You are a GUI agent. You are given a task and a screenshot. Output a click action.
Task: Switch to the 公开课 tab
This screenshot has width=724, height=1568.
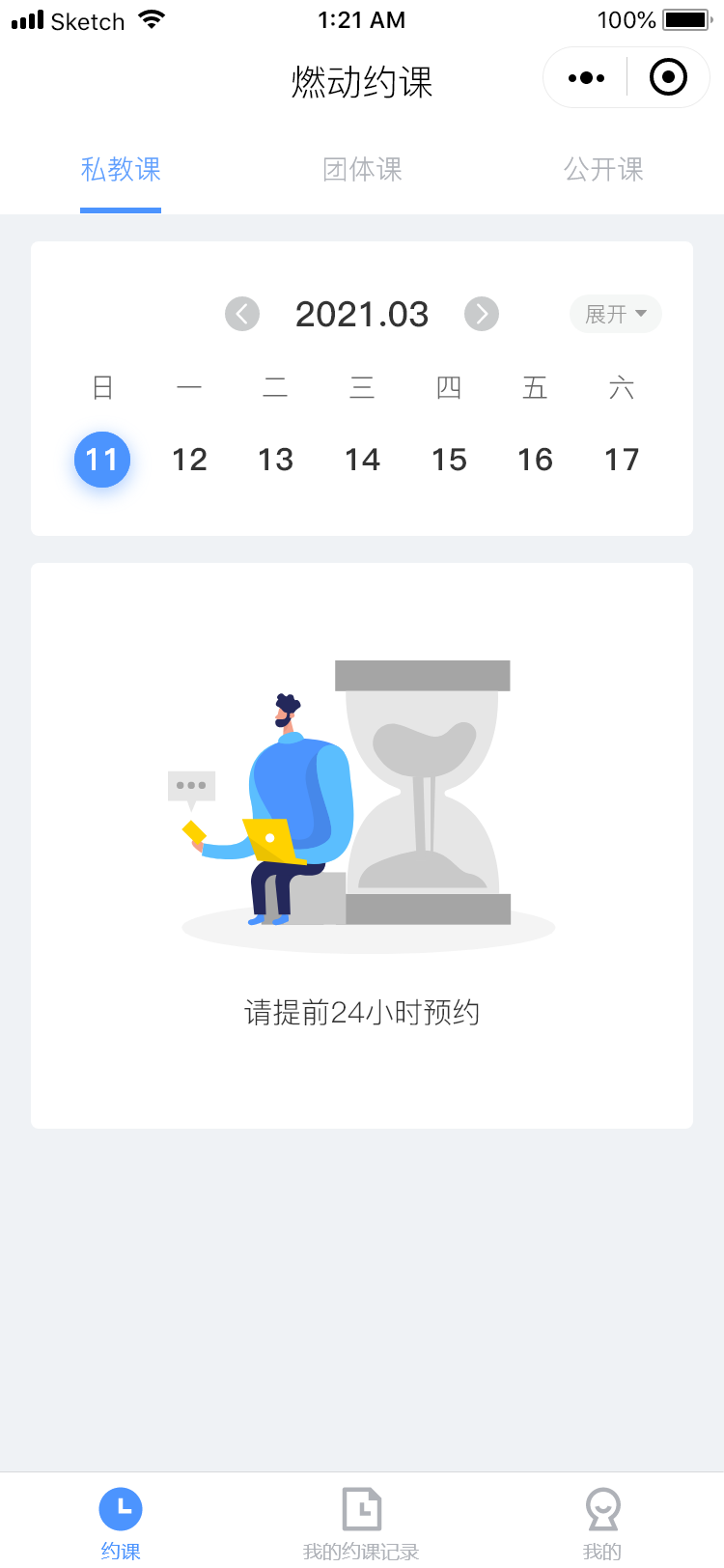pyautogui.click(x=603, y=170)
